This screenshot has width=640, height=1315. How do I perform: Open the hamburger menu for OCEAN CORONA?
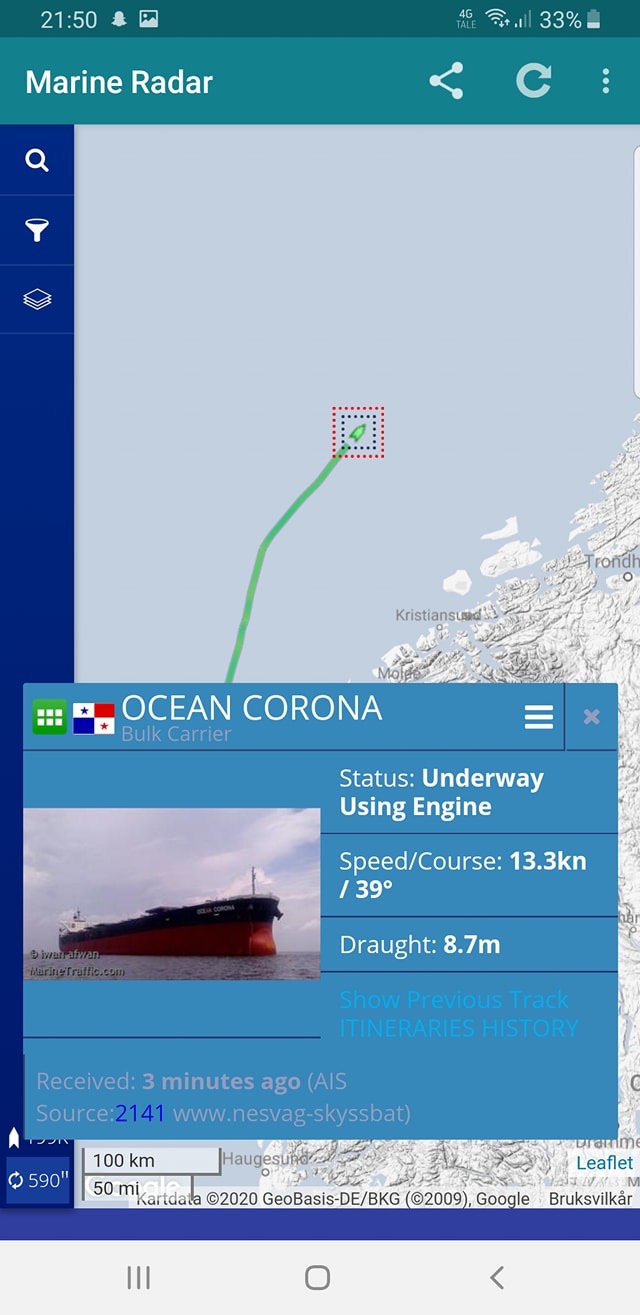coord(539,716)
